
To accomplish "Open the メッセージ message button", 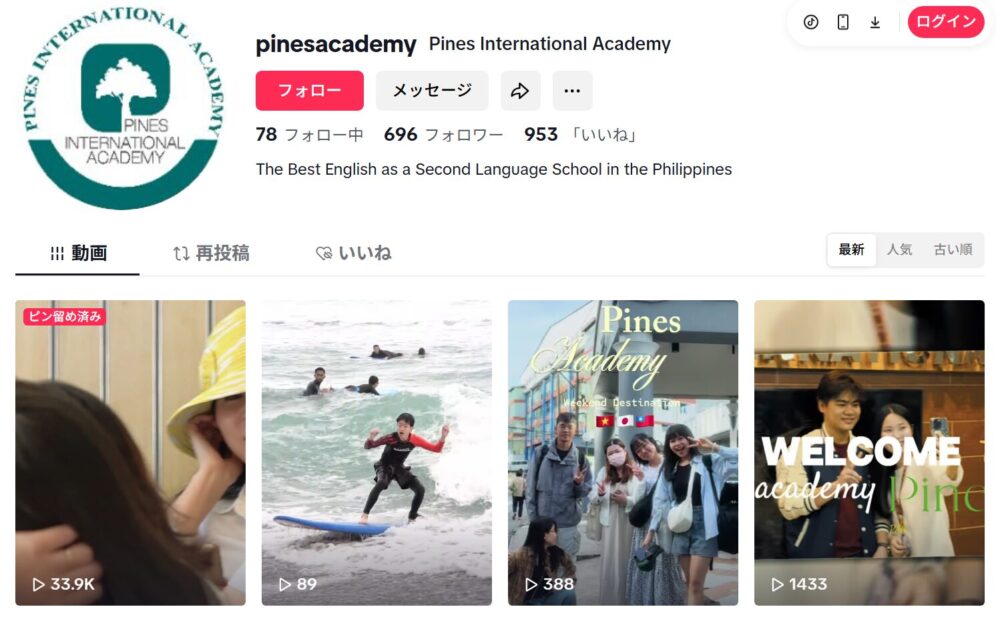I will [432, 91].
